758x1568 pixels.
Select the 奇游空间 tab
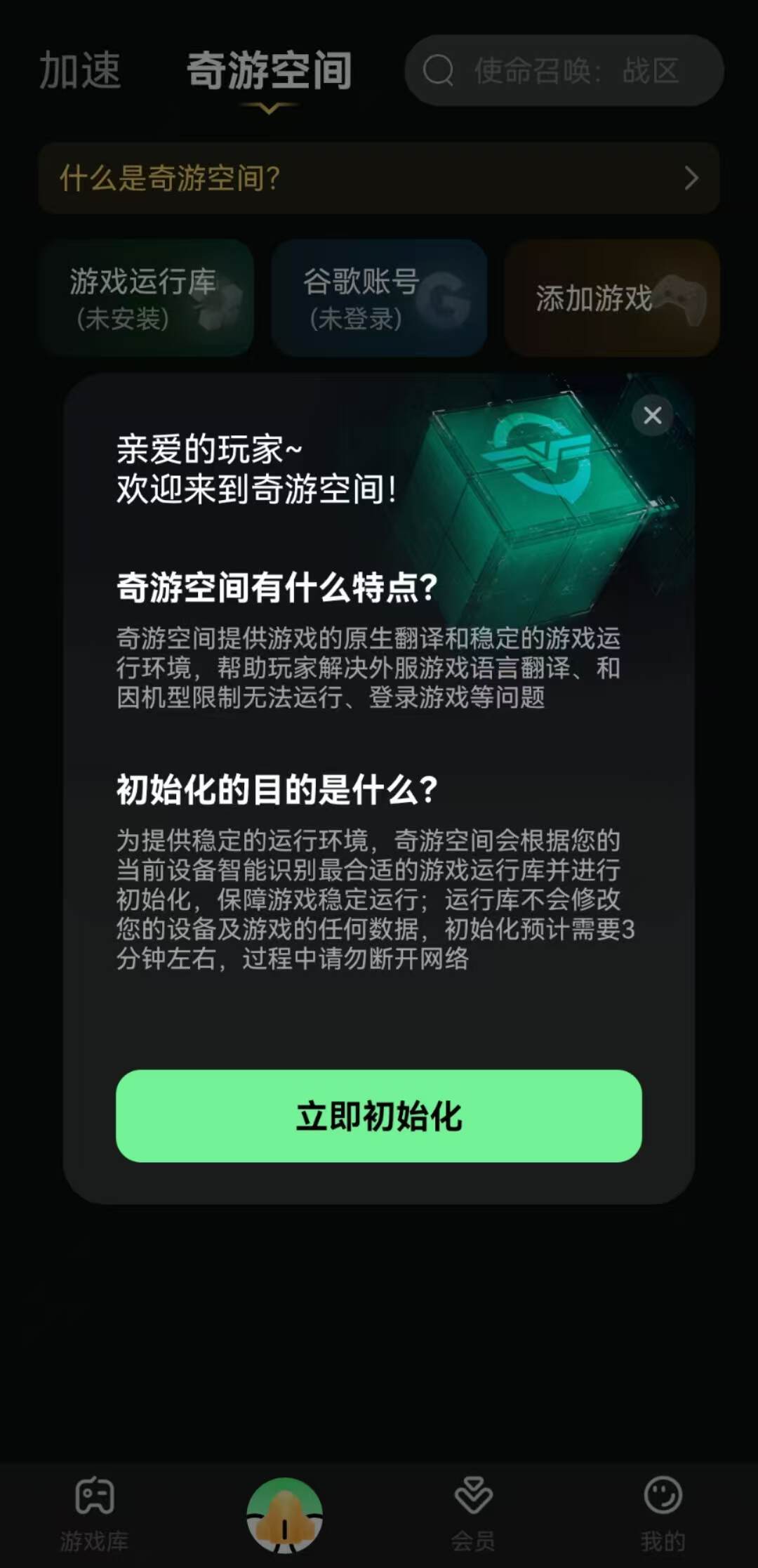(269, 71)
